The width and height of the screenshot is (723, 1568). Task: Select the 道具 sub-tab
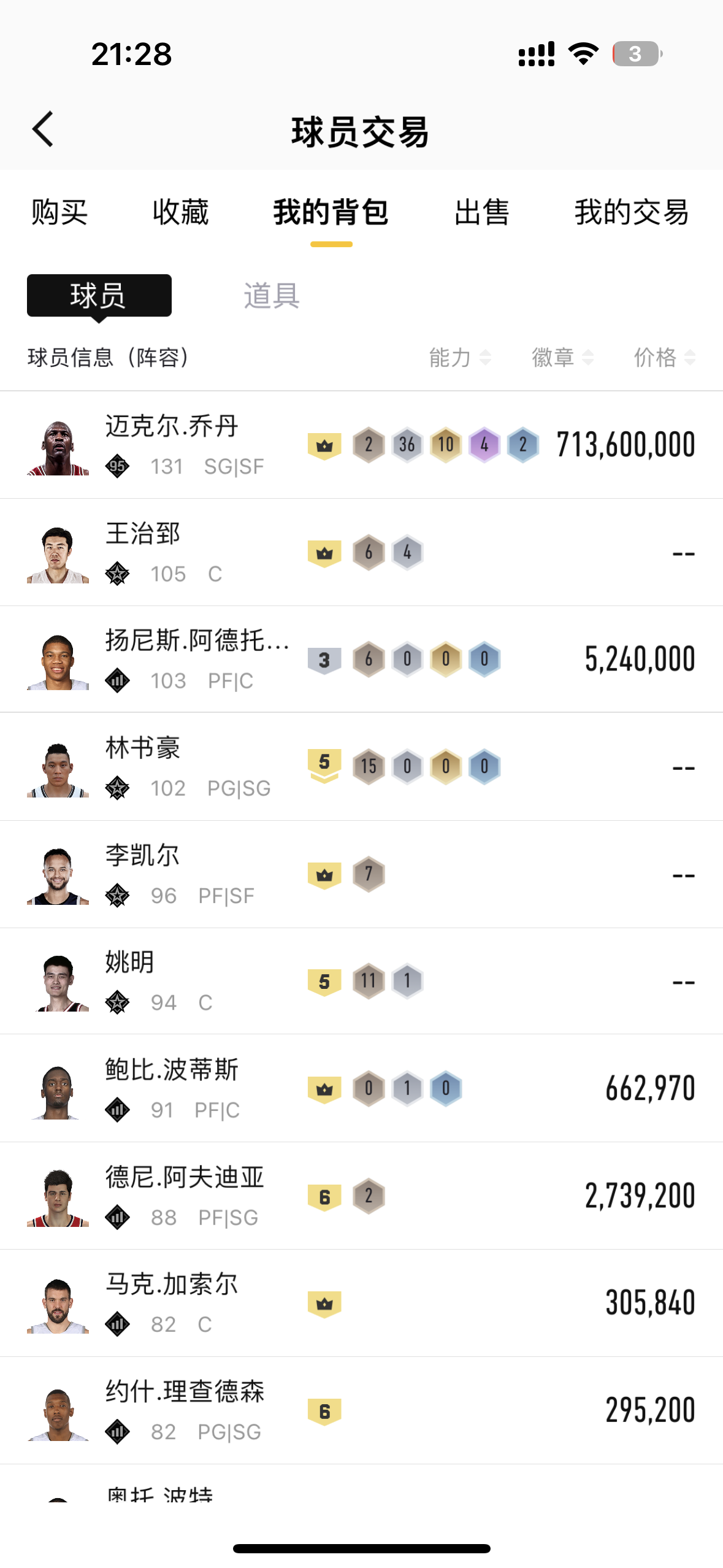[271, 296]
